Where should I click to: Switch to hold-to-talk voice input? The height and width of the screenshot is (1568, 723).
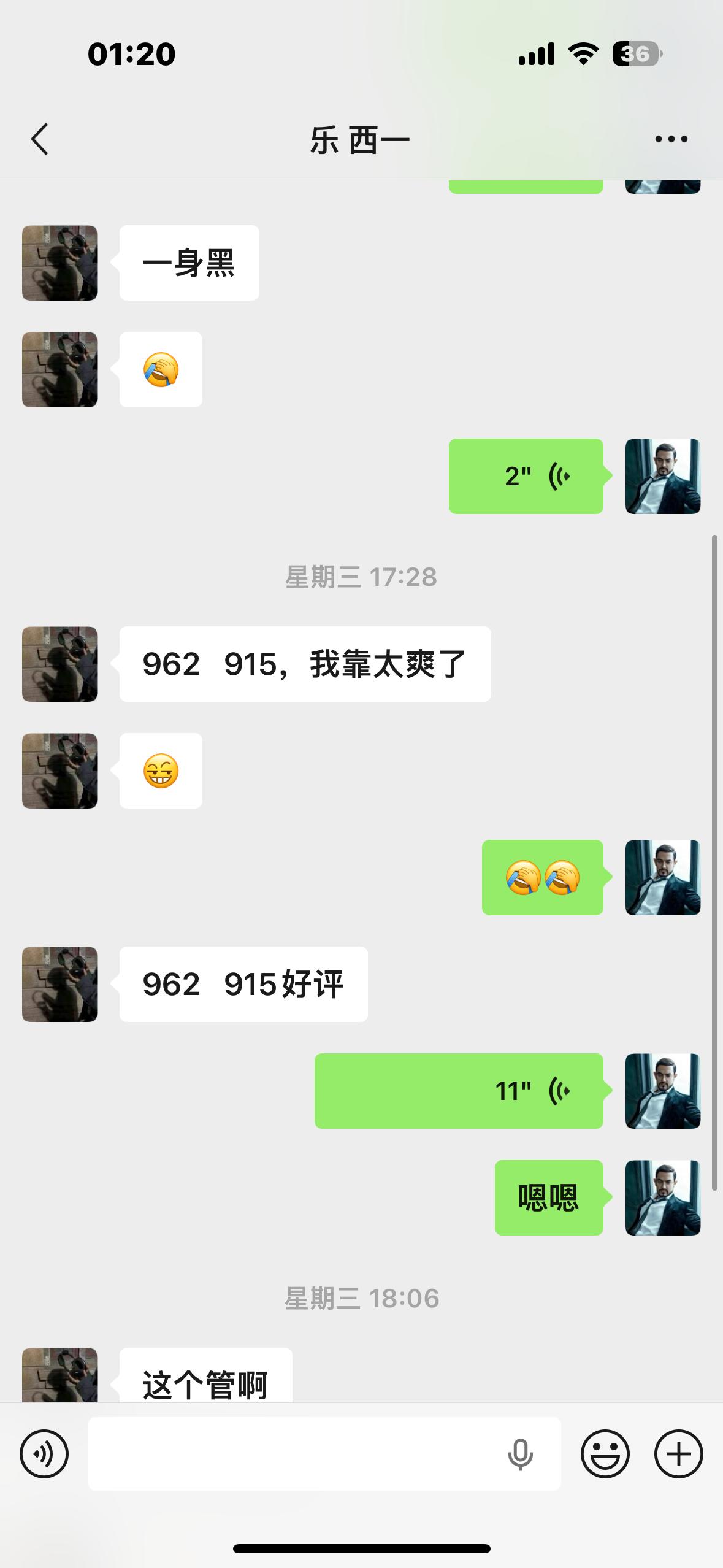pyautogui.click(x=44, y=1453)
